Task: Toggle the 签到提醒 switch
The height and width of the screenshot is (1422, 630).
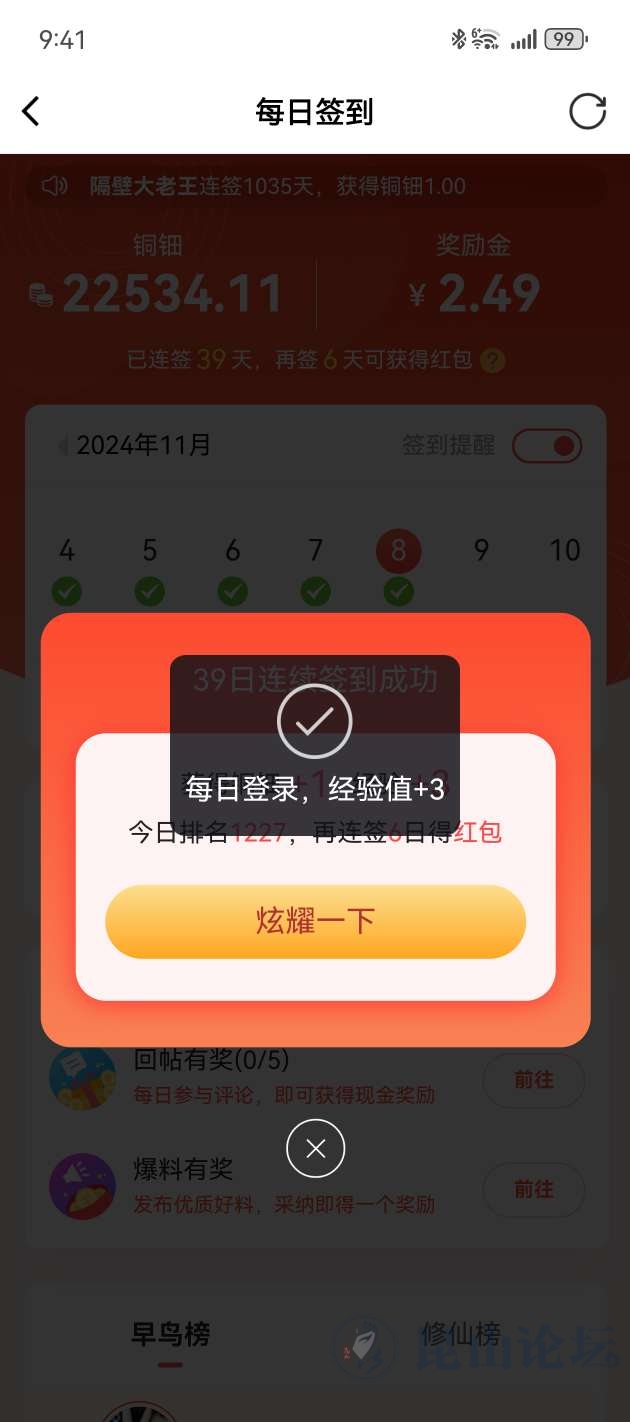Action: (547, 446)
